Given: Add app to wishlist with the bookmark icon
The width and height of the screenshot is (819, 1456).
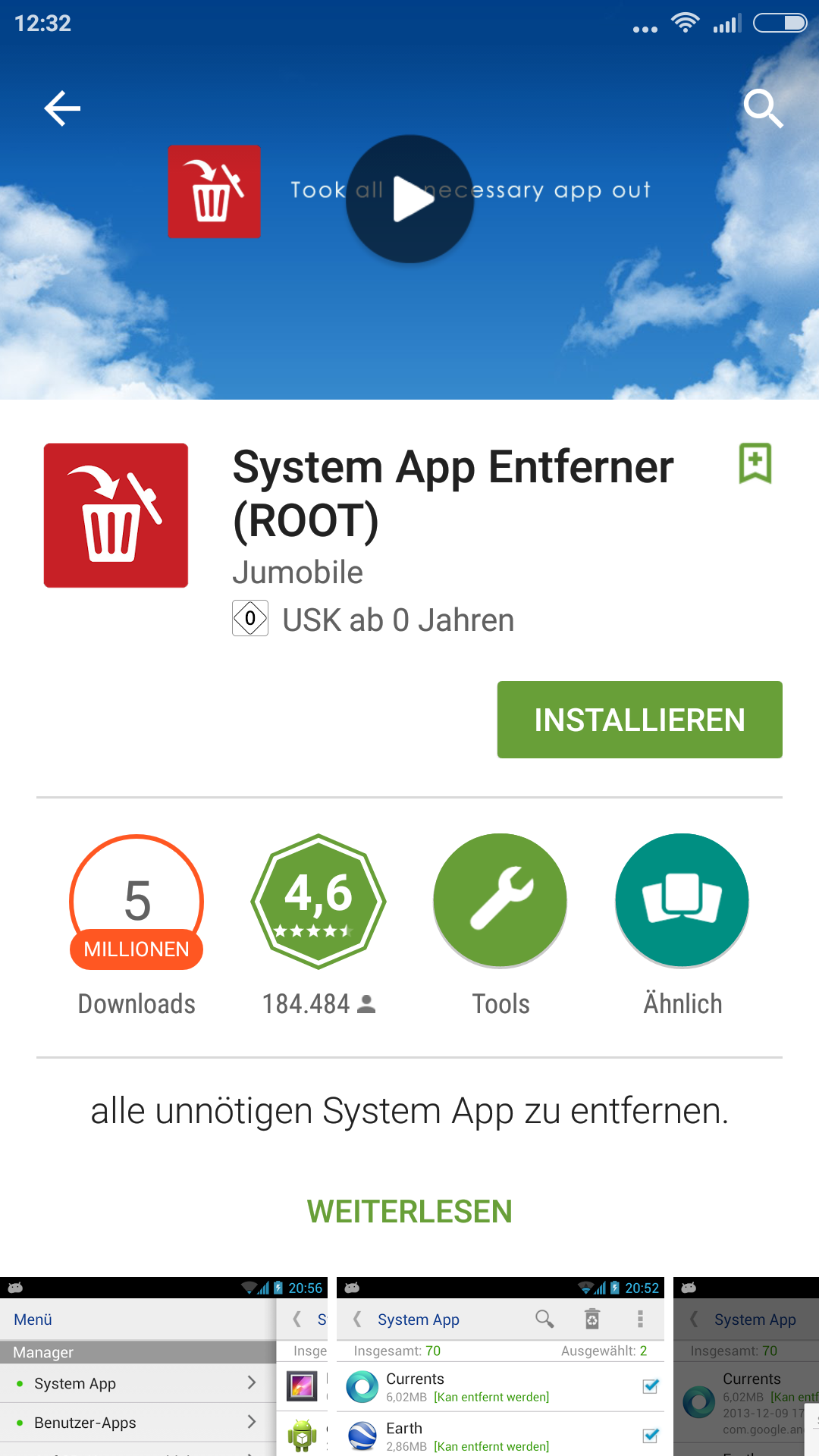Looking at the screenshot, I should tap(755, 463).
